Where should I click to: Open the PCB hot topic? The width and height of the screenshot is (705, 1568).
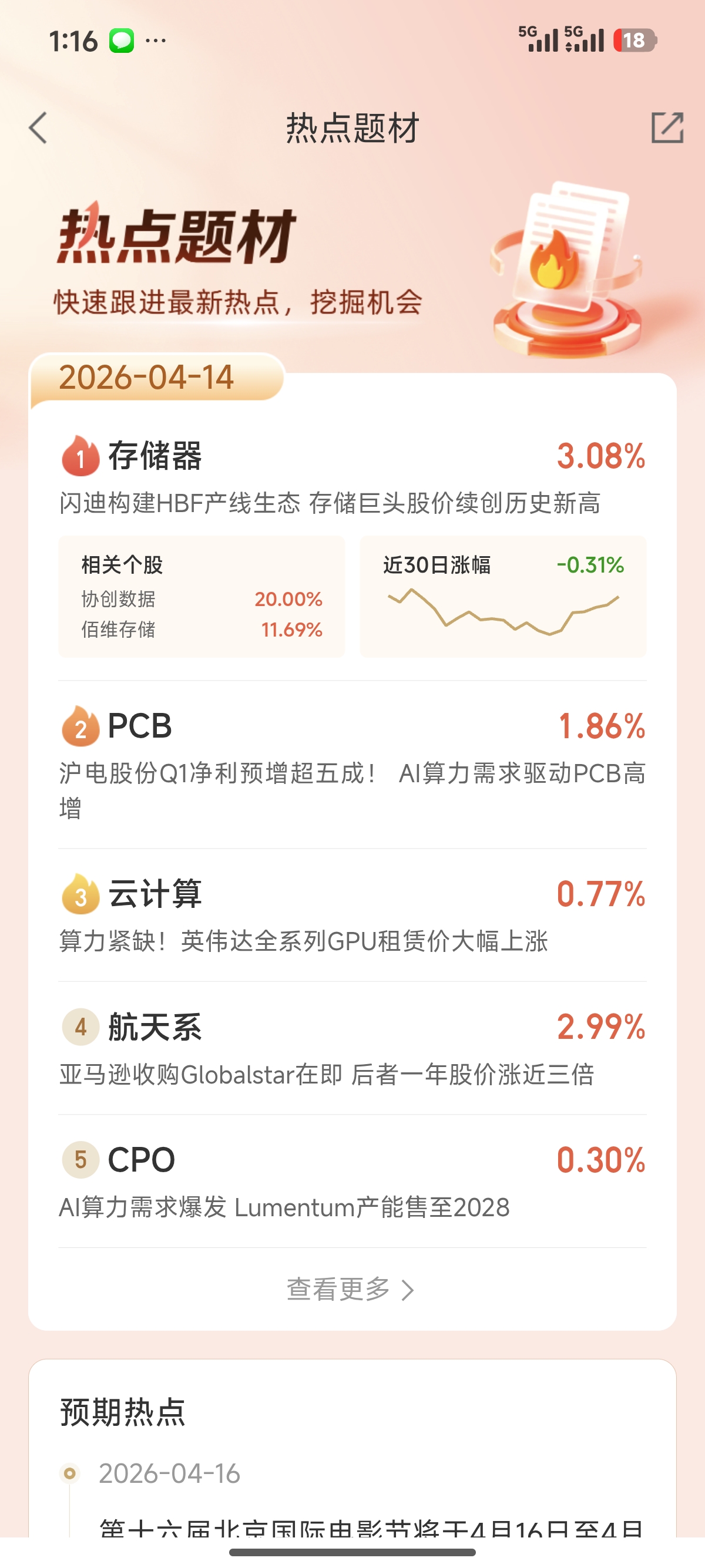[140, 726]
